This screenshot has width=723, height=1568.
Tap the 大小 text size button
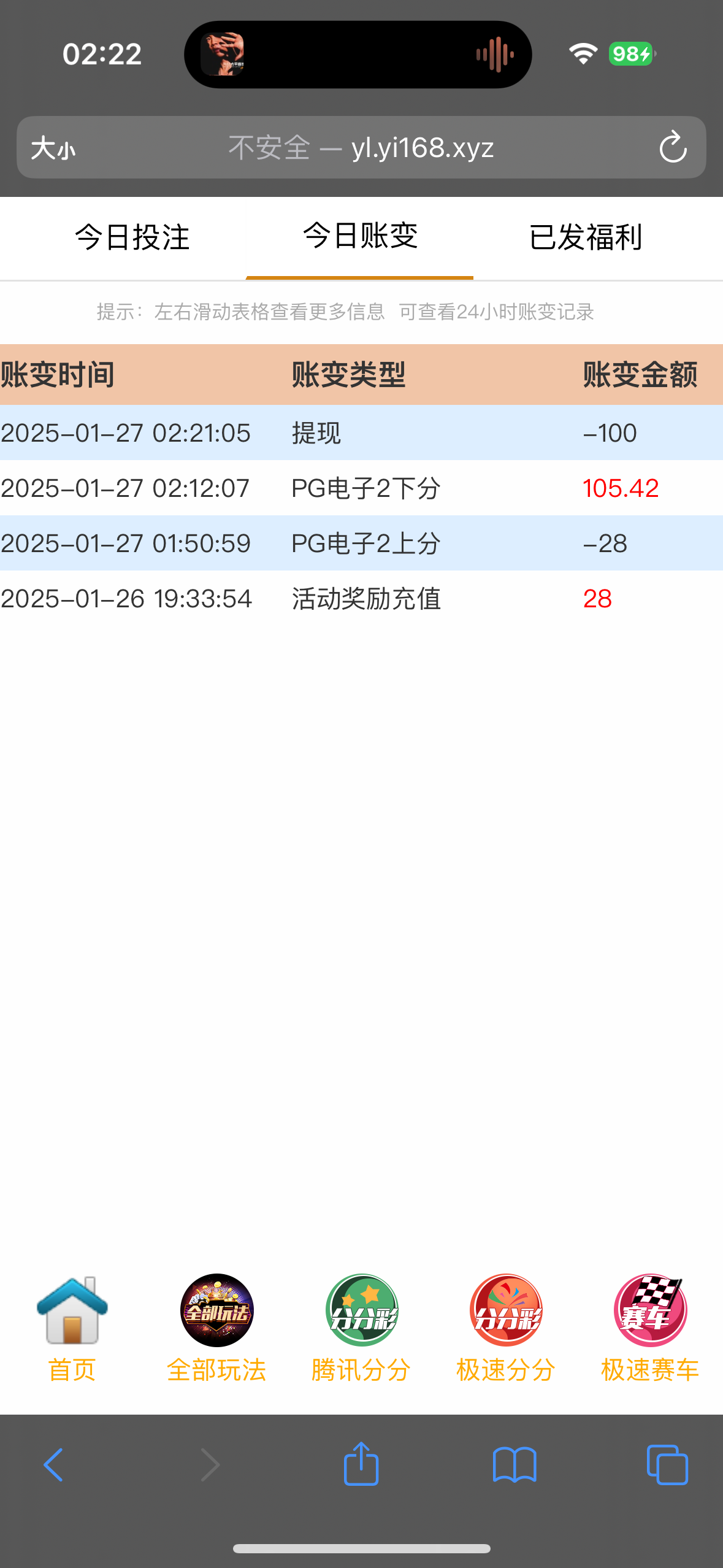point(53,148)
